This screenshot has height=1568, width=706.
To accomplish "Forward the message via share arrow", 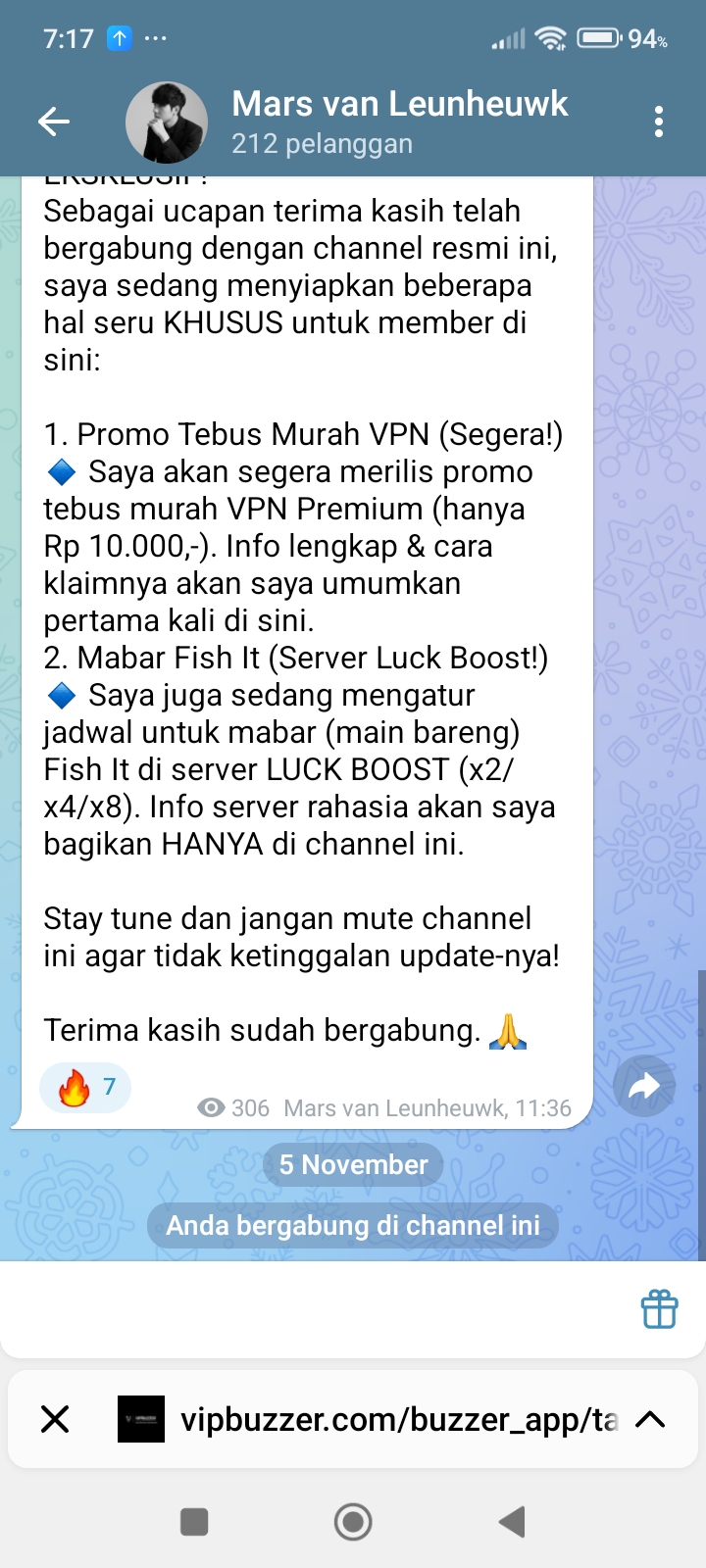I will [x=643, y=1086].
